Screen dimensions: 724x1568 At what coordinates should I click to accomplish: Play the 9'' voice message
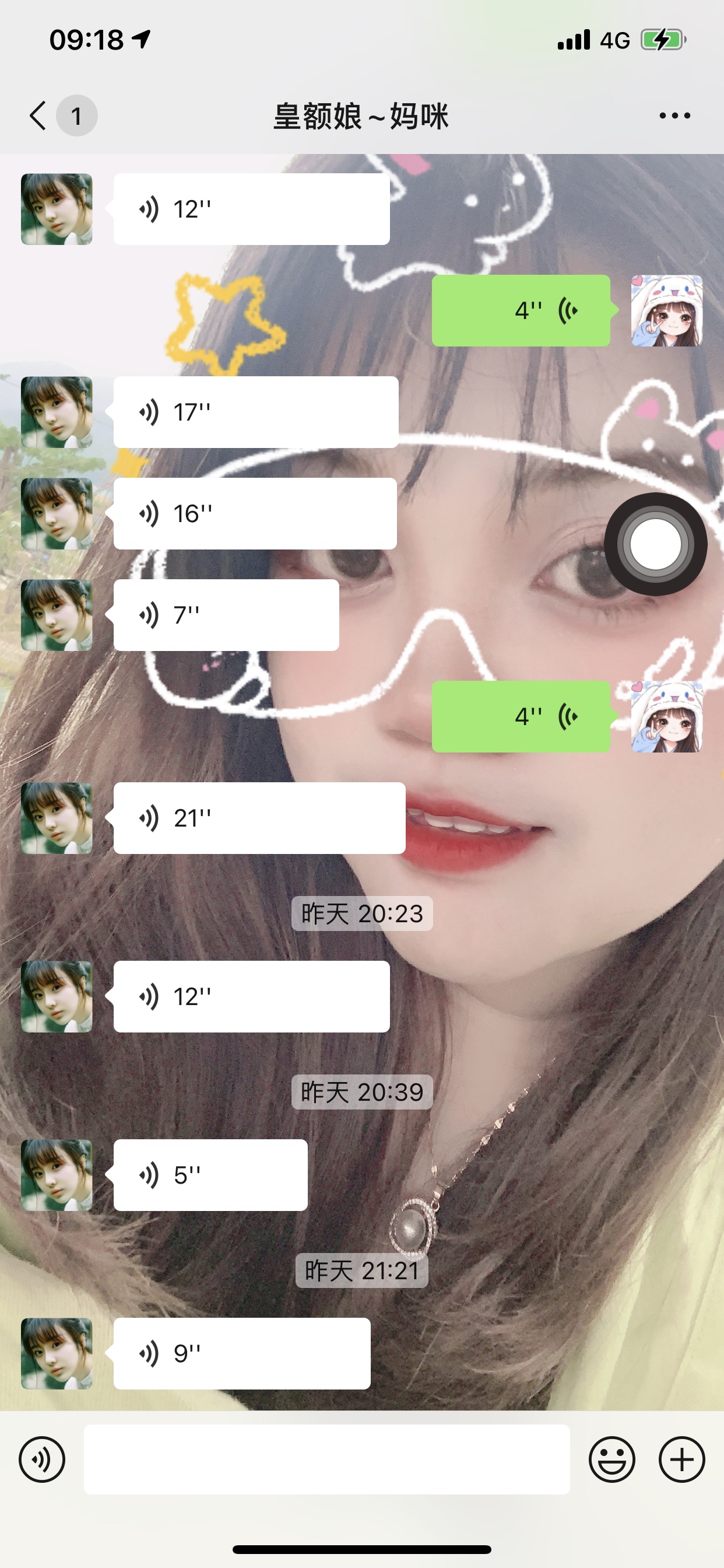[241, 1354]
